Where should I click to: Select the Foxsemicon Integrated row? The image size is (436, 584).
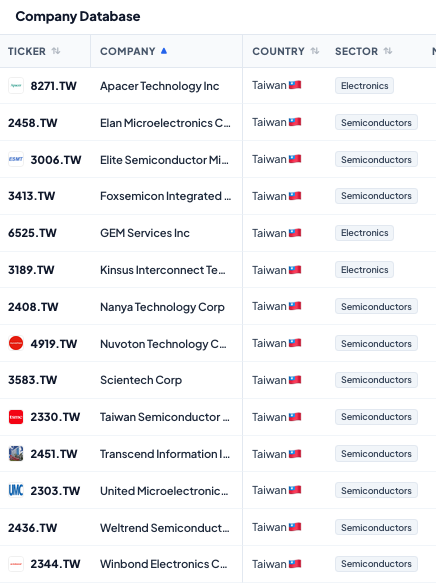pos(218,196)
